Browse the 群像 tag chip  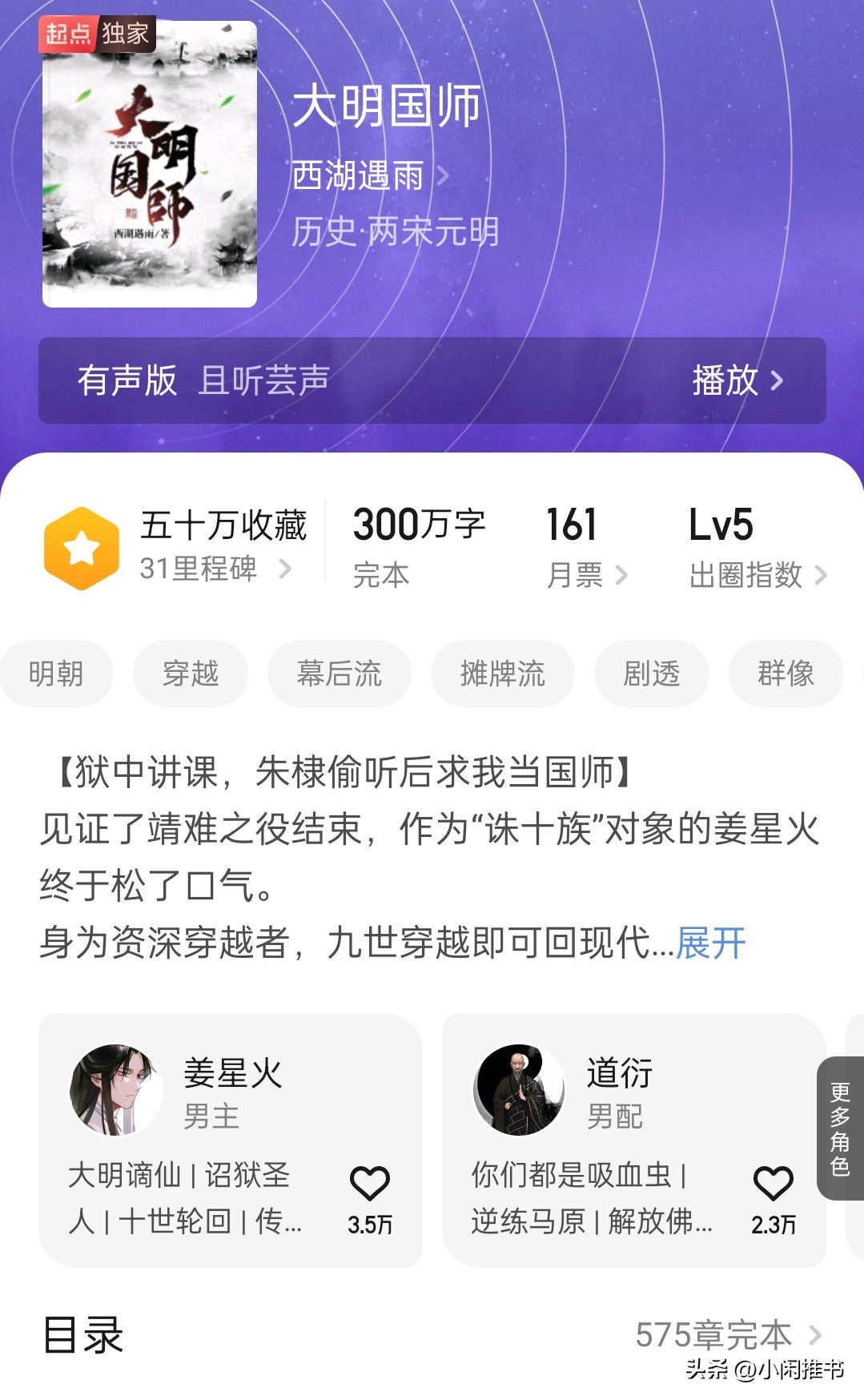(786, 674)
